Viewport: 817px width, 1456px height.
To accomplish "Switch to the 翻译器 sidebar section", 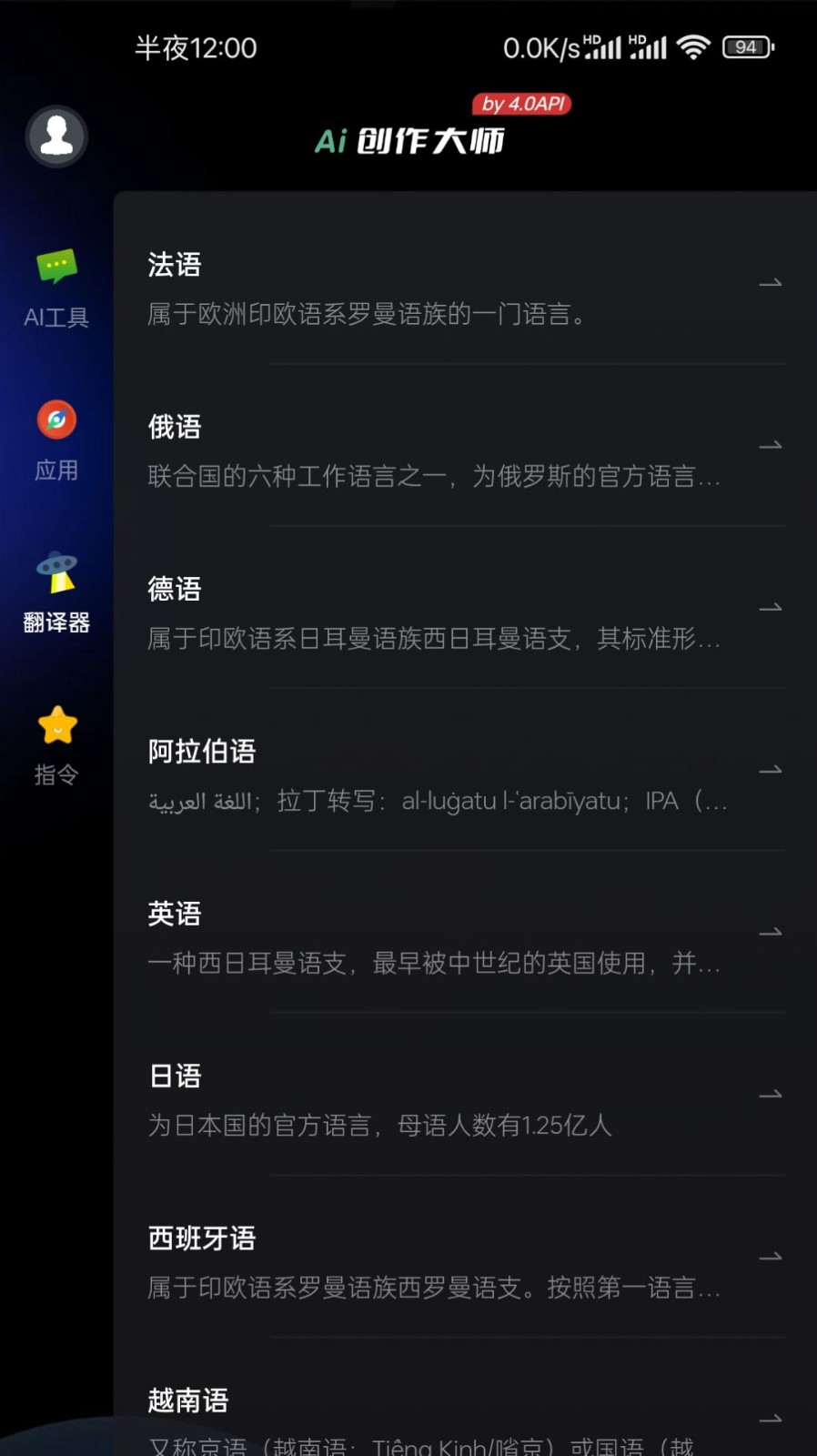I will tap(56, 591).
